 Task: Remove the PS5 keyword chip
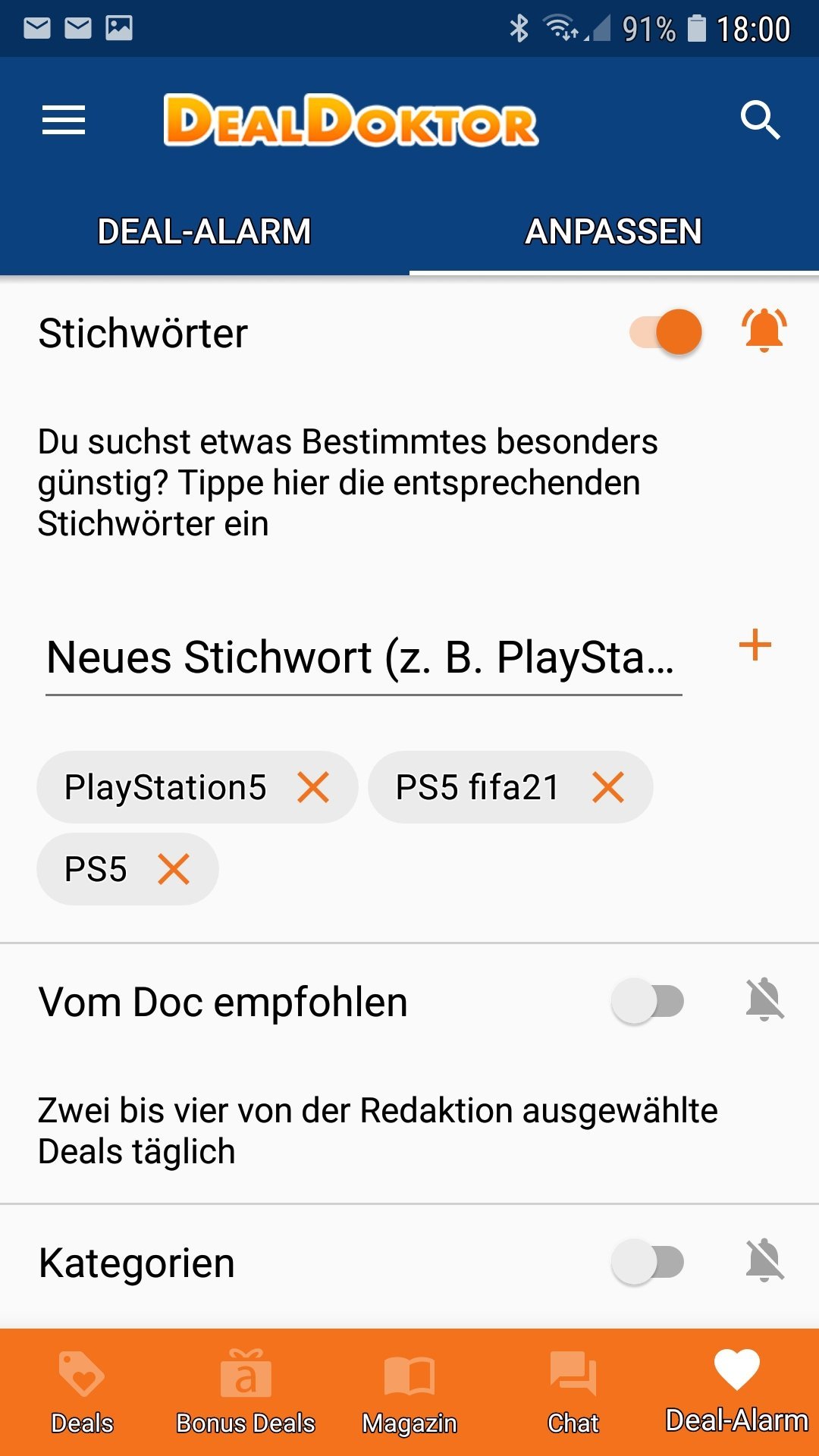coord(174,869)
